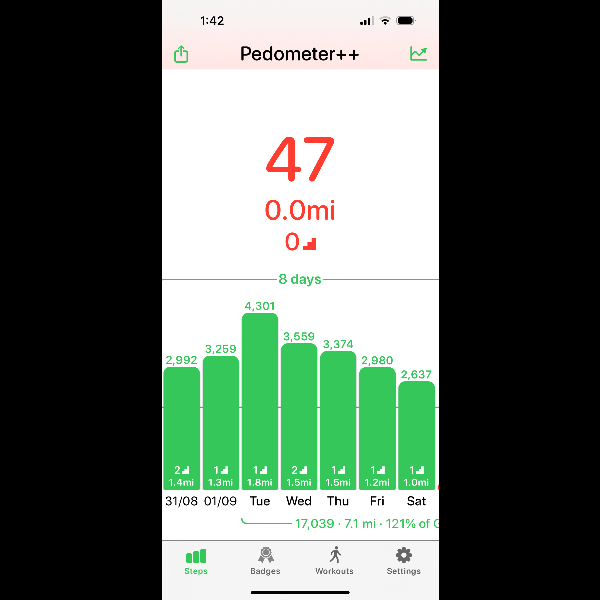This screenshot has height=600, width=600.
Task: Tap the Wednesday 3,559 steps bar
Action: point(299,415)
